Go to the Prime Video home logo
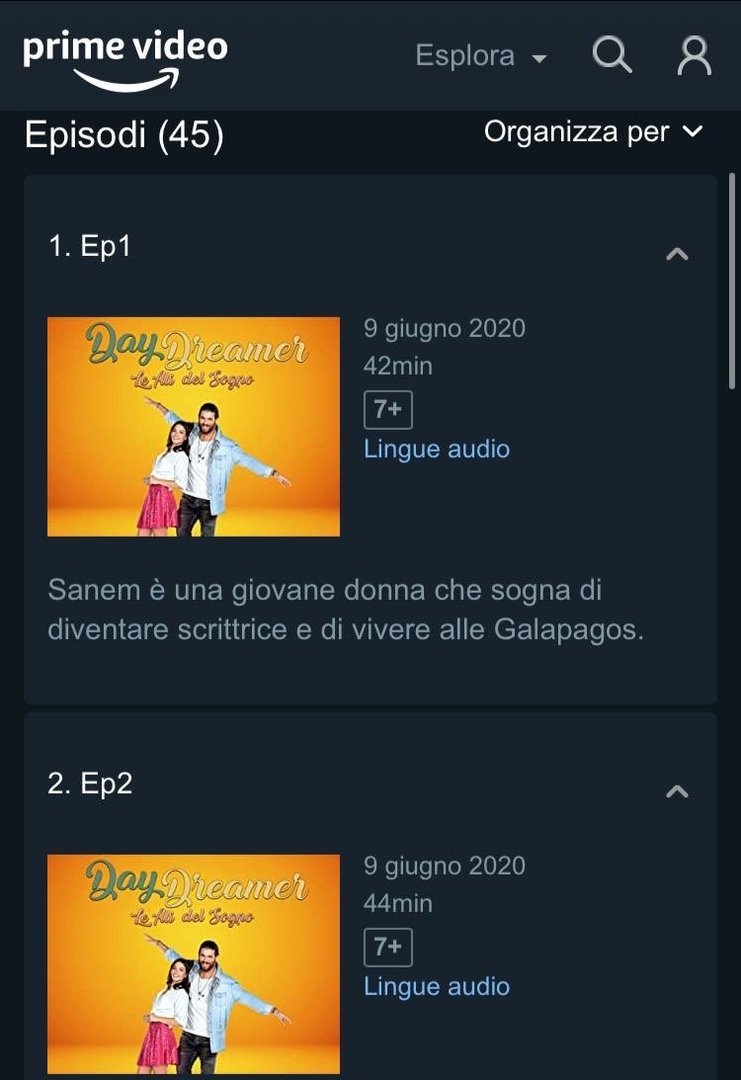The image size is (741, 1080). (125, 60)
